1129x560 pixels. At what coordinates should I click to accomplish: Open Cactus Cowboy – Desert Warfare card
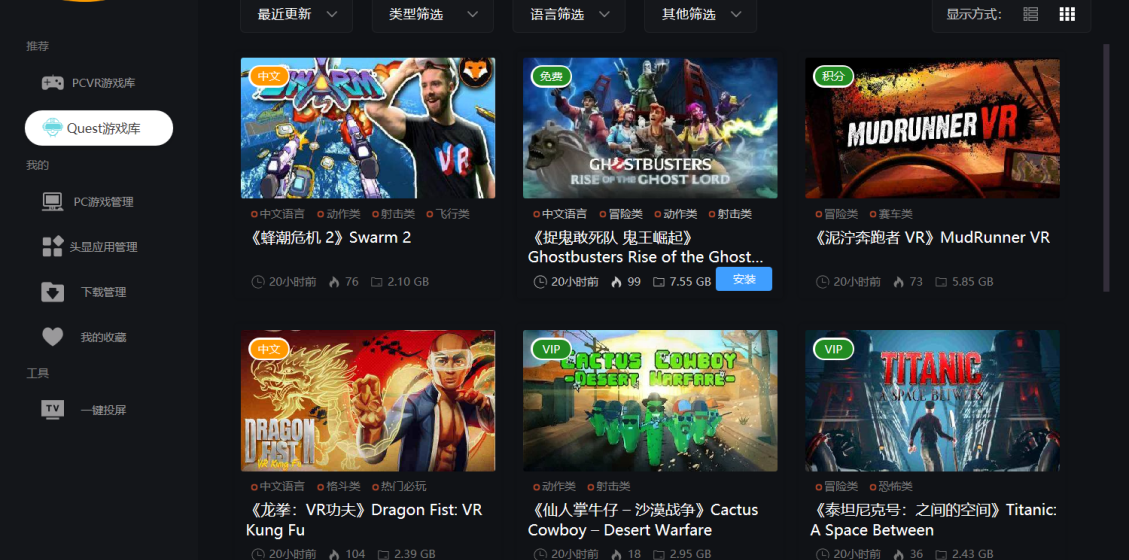650,400
